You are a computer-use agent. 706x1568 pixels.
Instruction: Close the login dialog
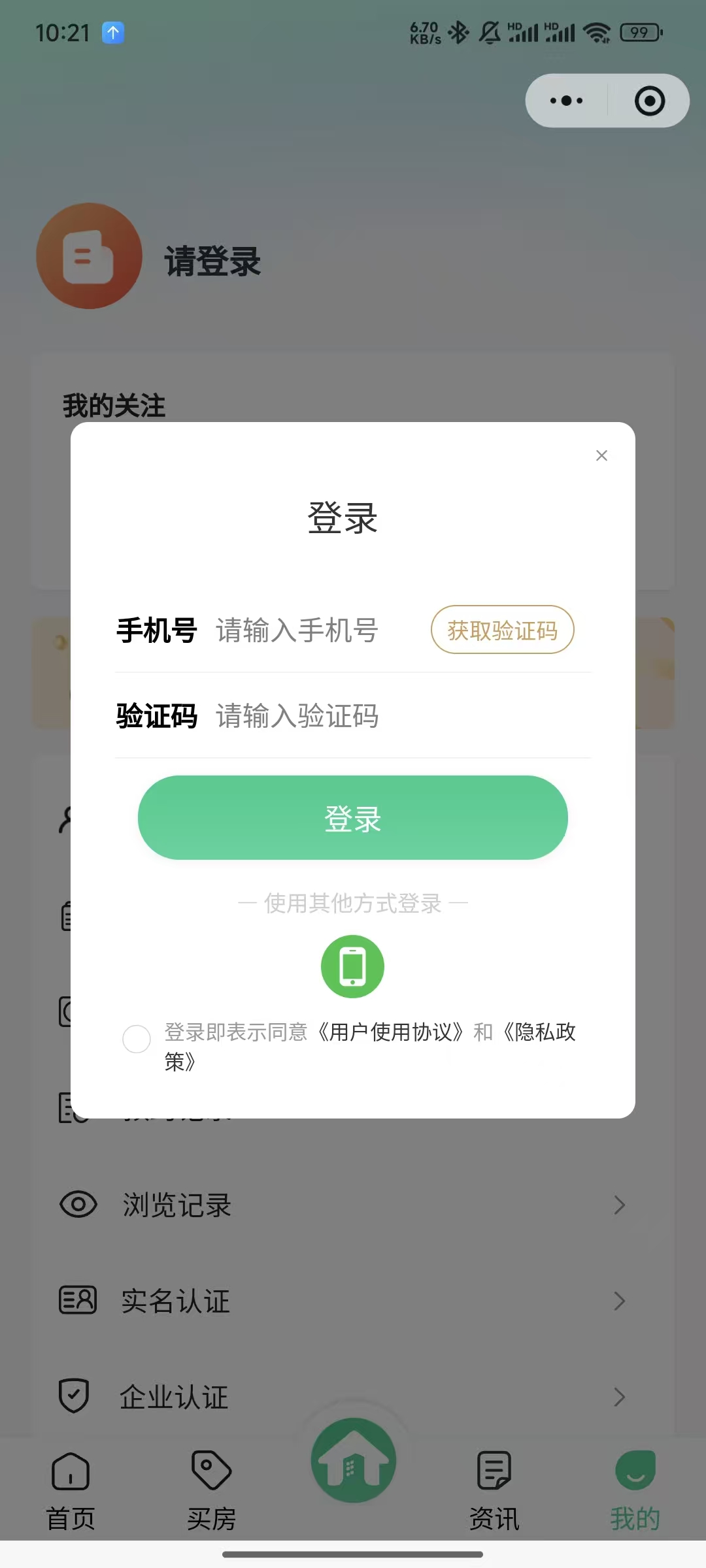pos(601,455)
